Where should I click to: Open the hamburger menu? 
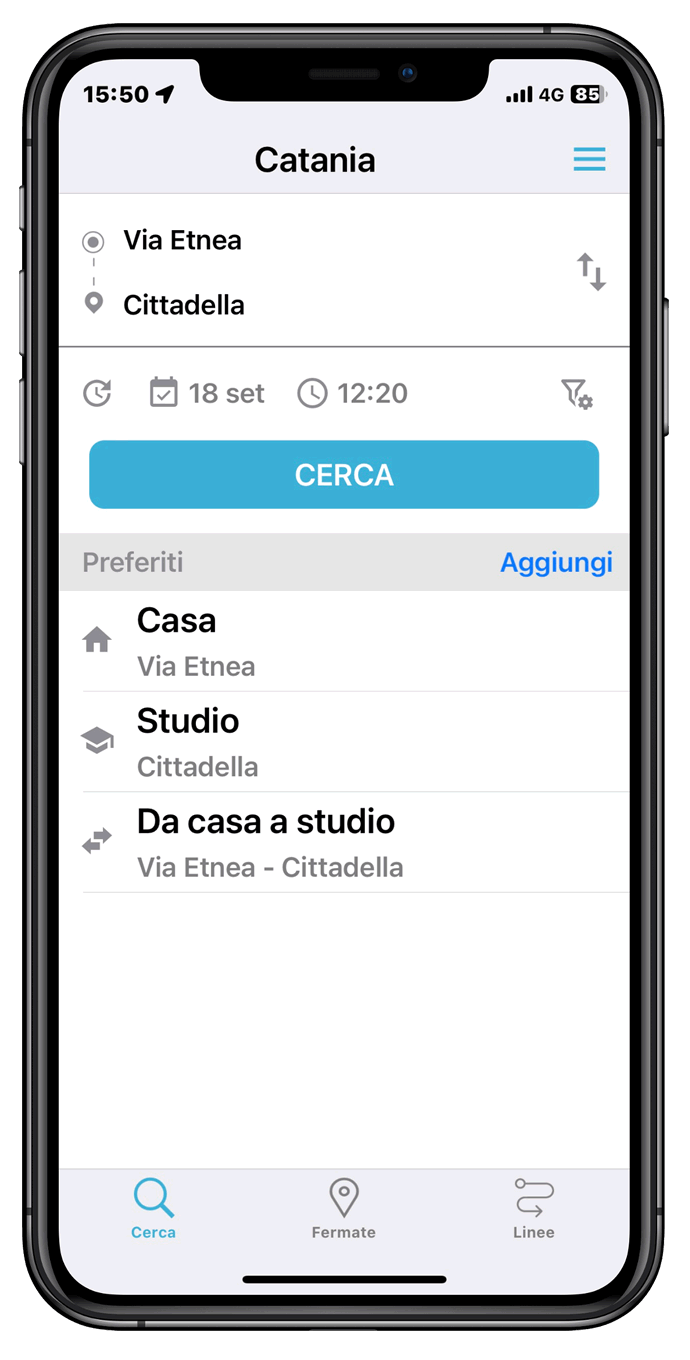point(589,160)
